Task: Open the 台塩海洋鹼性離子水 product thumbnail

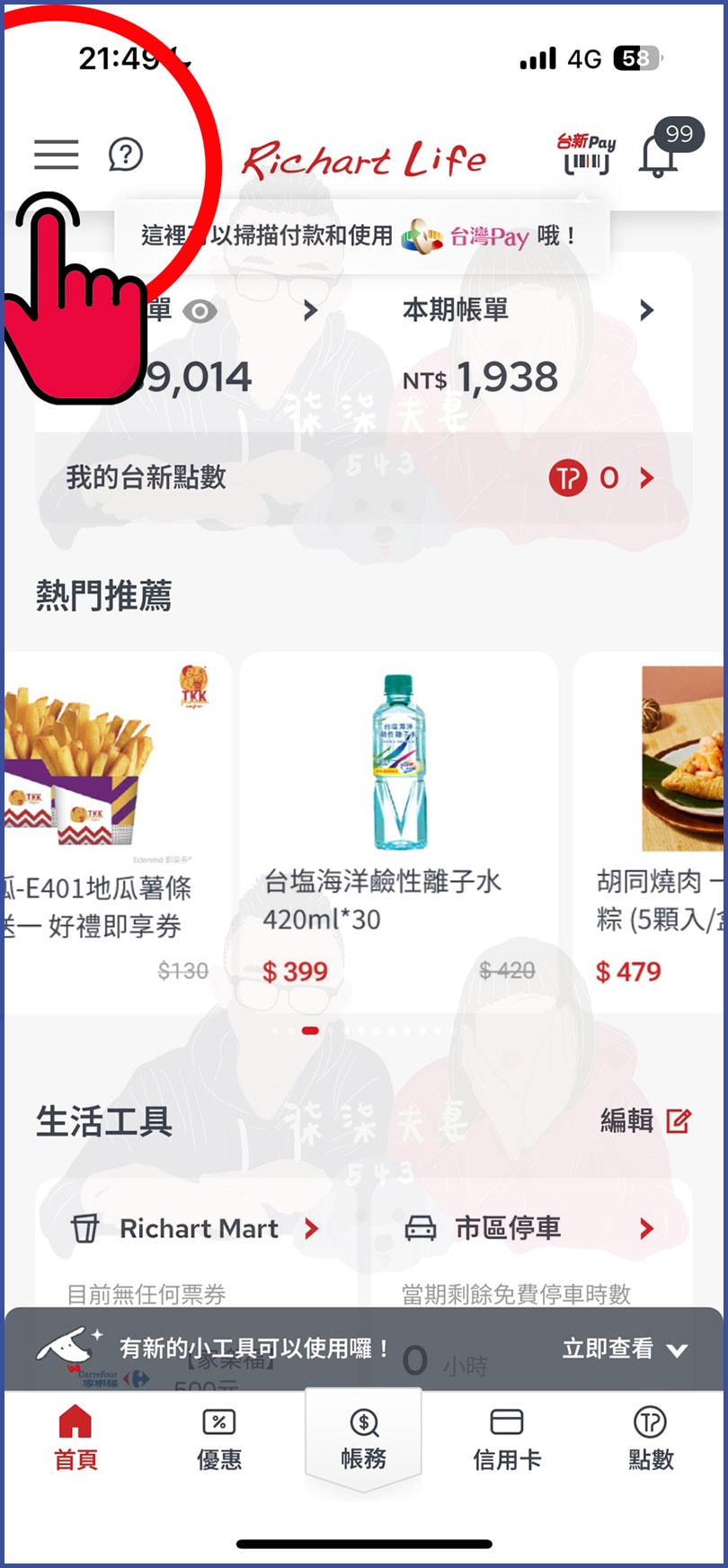Action: pos(397,764)
